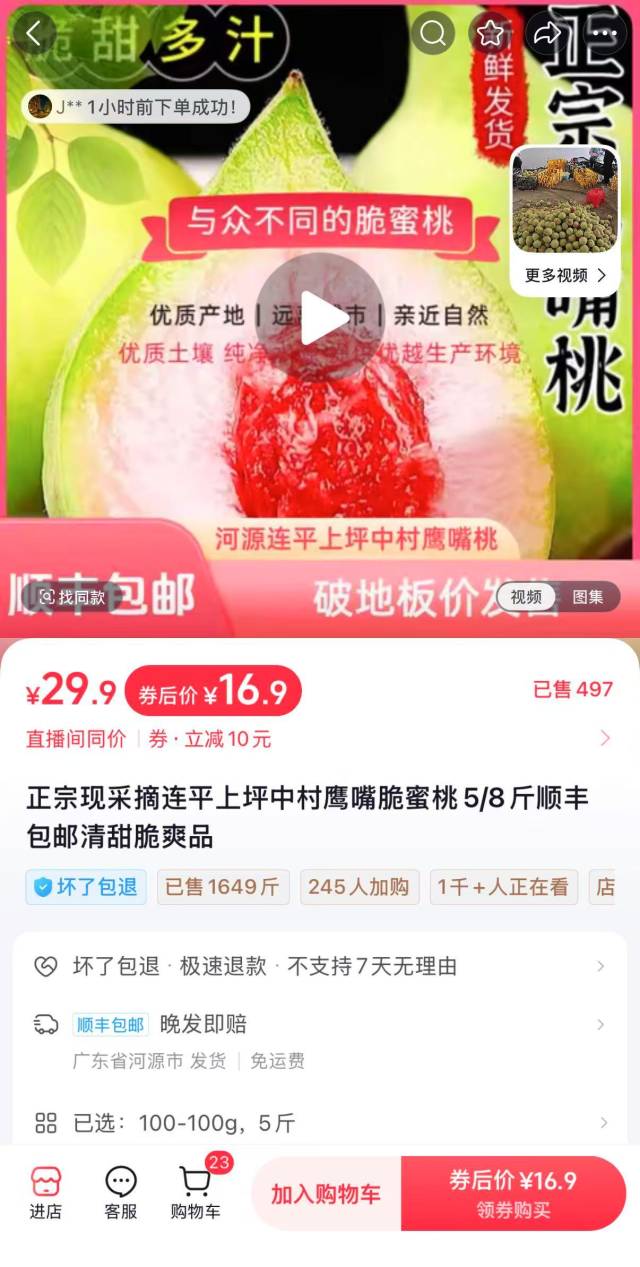The width and height of the screenshot is (640, 1267).
Task: Switch to the 图集 gallery tab
Action: click(x=588, y=597)
